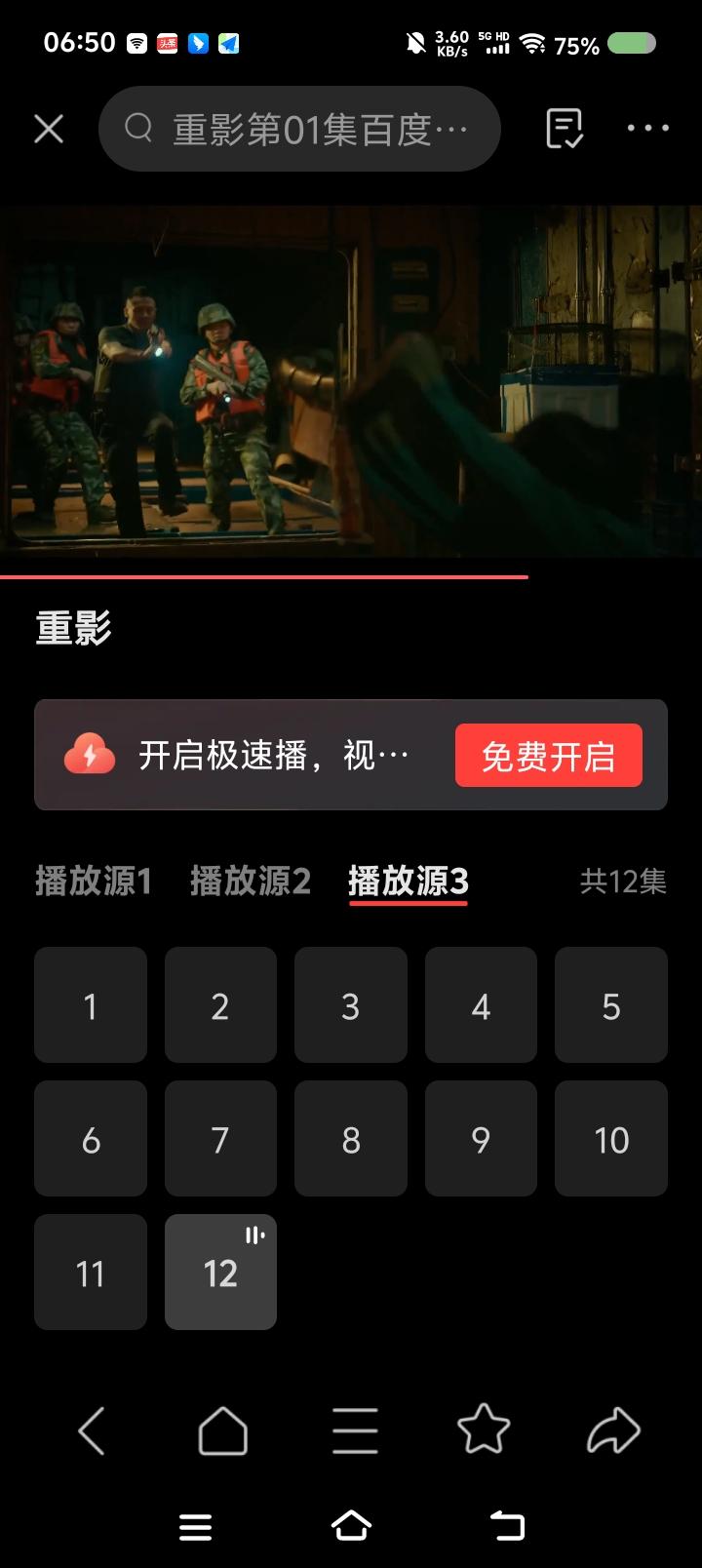The width and height of the screenshot is (702, 1568).
Task: Select episode 8 from the grid
Action: click(x=351, y=1139)
